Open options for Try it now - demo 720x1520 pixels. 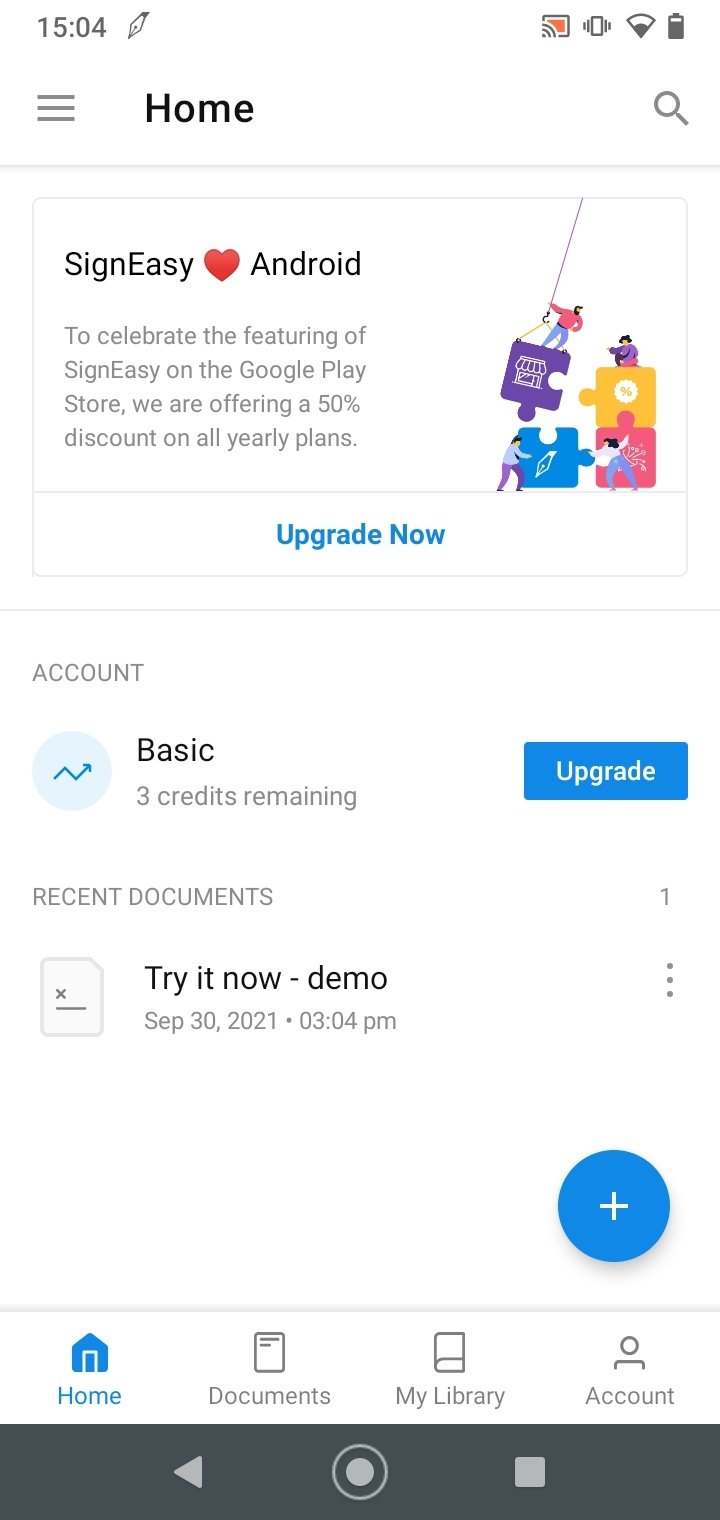click(669, 980)
